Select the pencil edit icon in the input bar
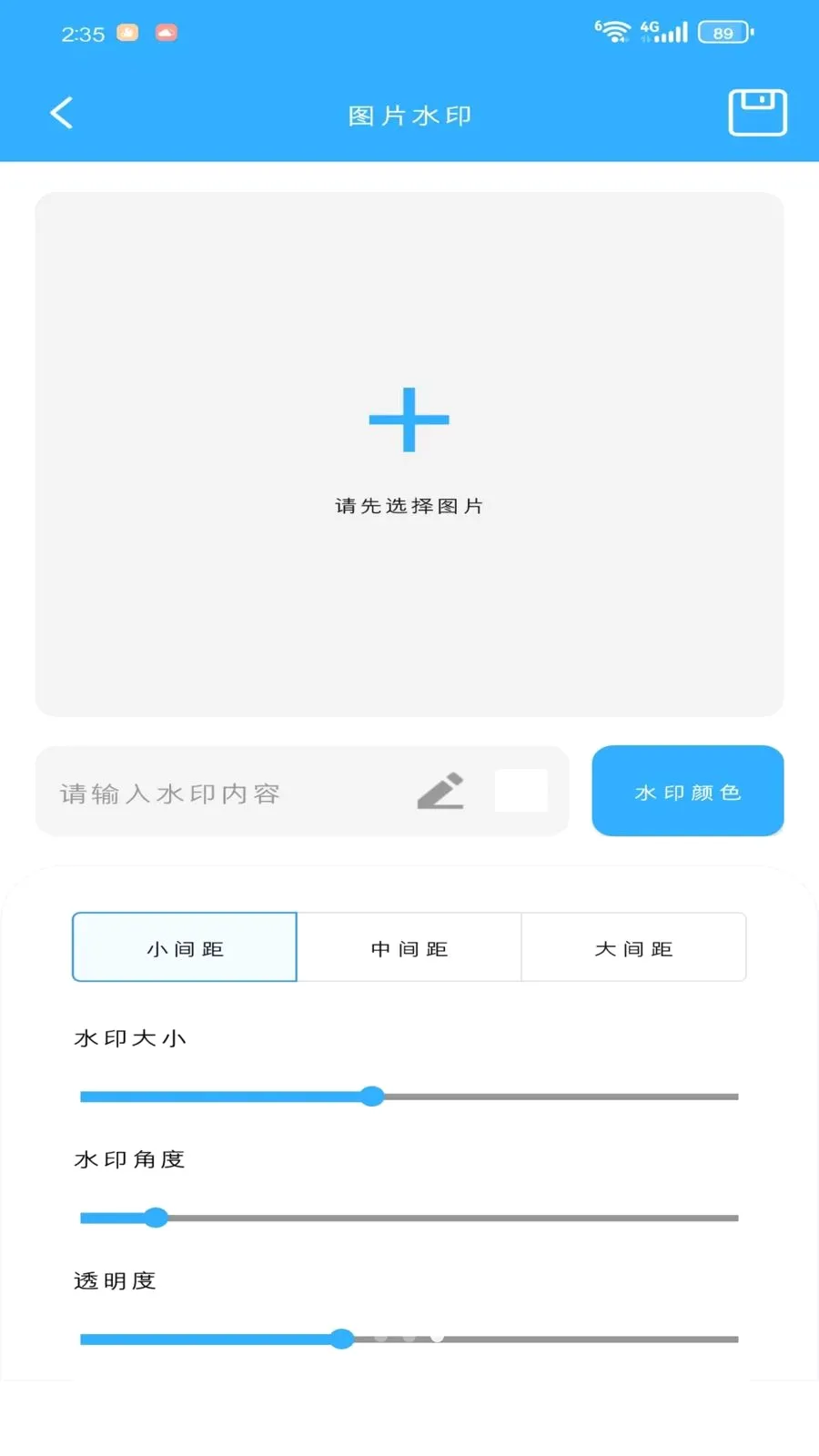The height and width of the screenshot is (1456, 819). 440,791
